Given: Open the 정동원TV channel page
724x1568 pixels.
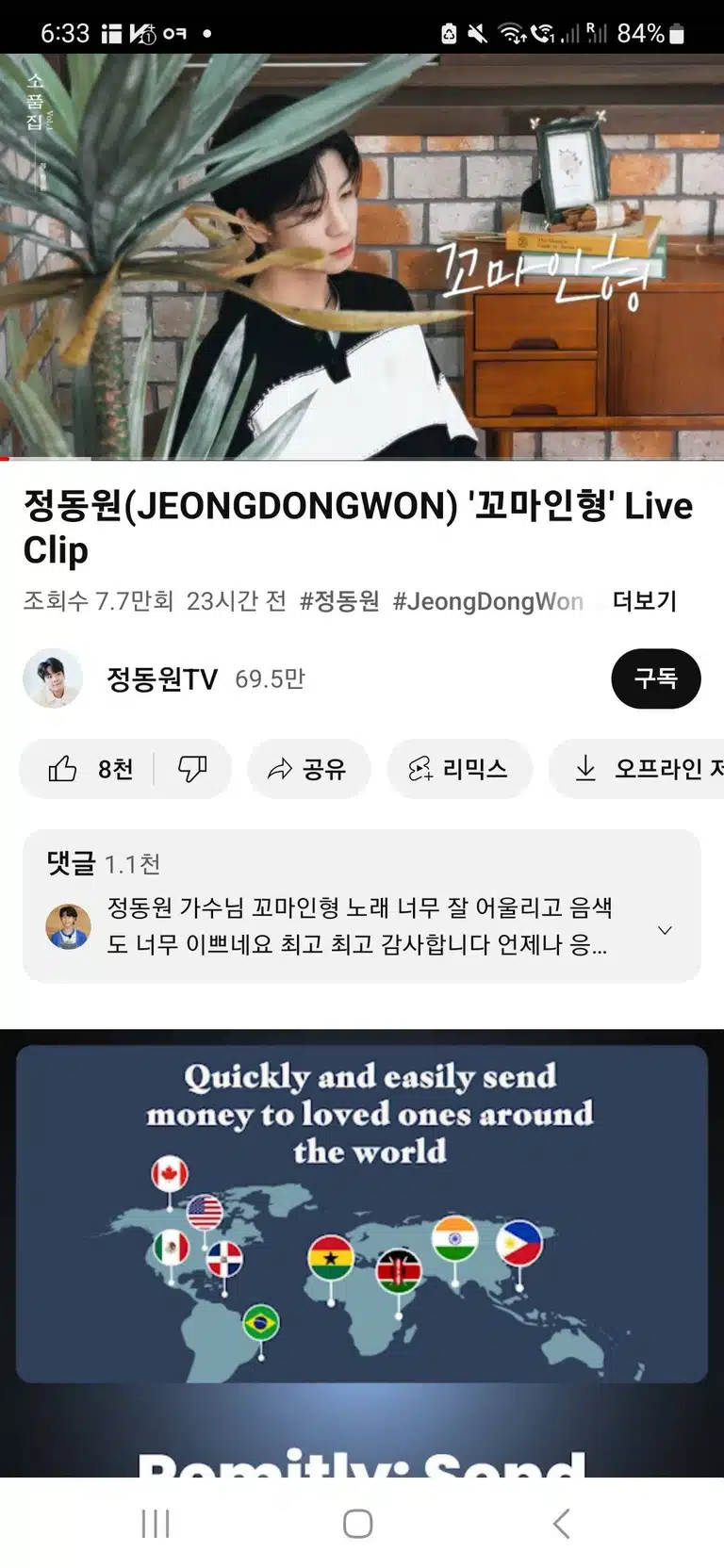Looking at the screenshot, I should coord(161,678).
